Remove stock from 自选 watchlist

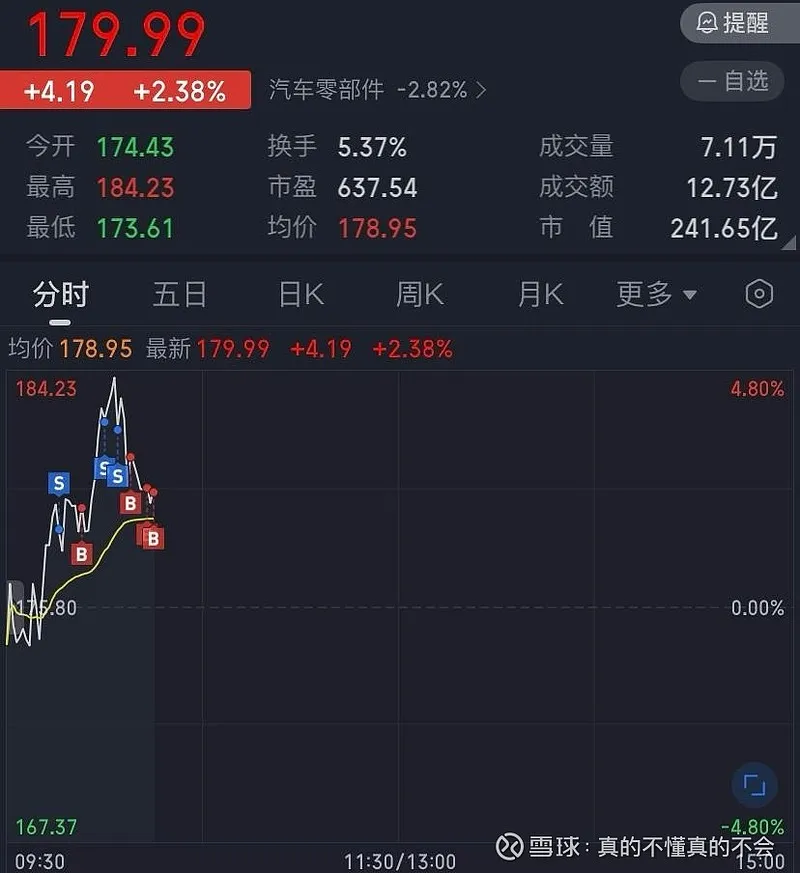pos(733,80)
